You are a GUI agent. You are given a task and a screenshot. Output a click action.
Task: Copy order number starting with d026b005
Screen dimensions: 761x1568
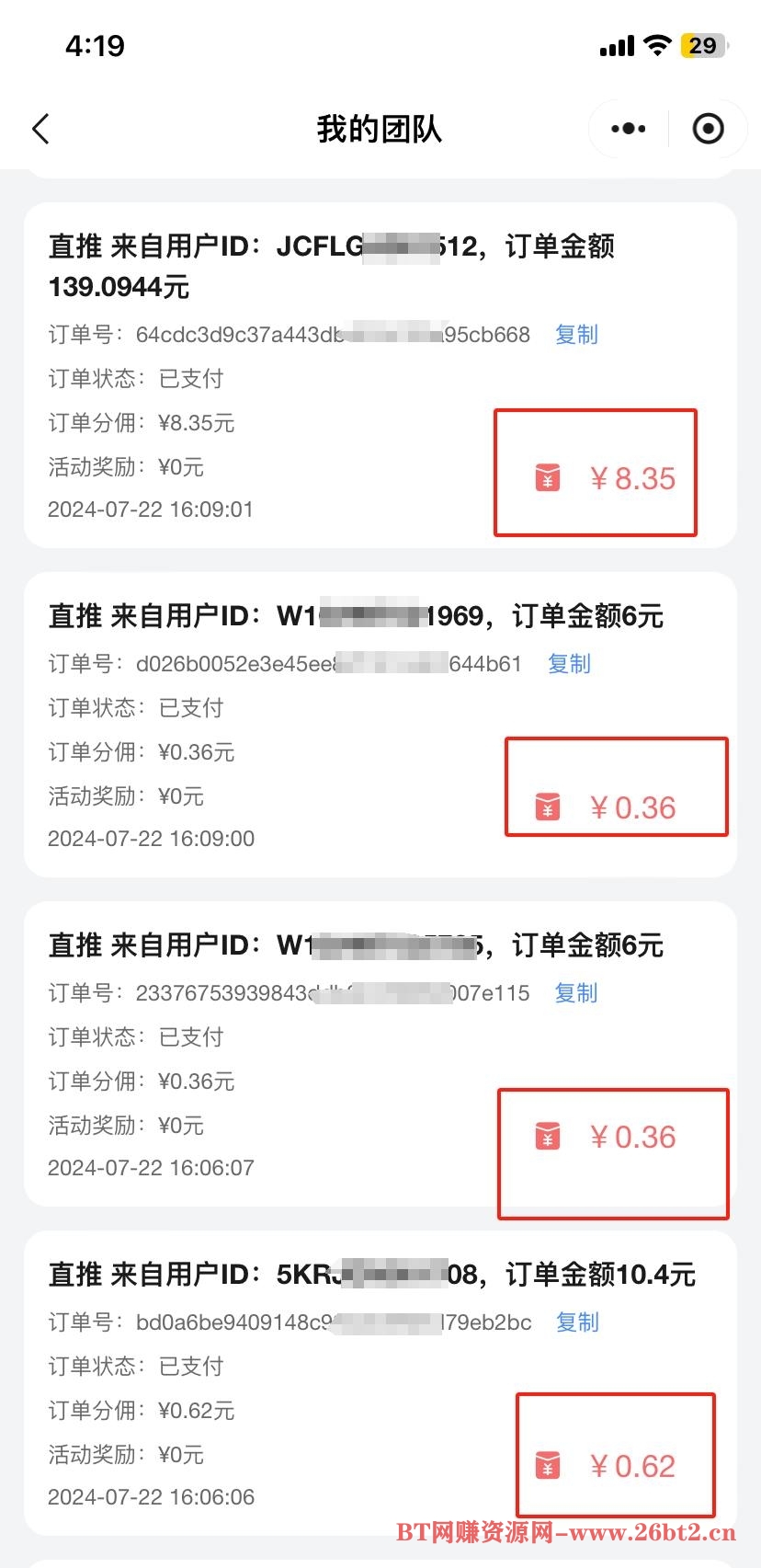[x=569, y=664]
